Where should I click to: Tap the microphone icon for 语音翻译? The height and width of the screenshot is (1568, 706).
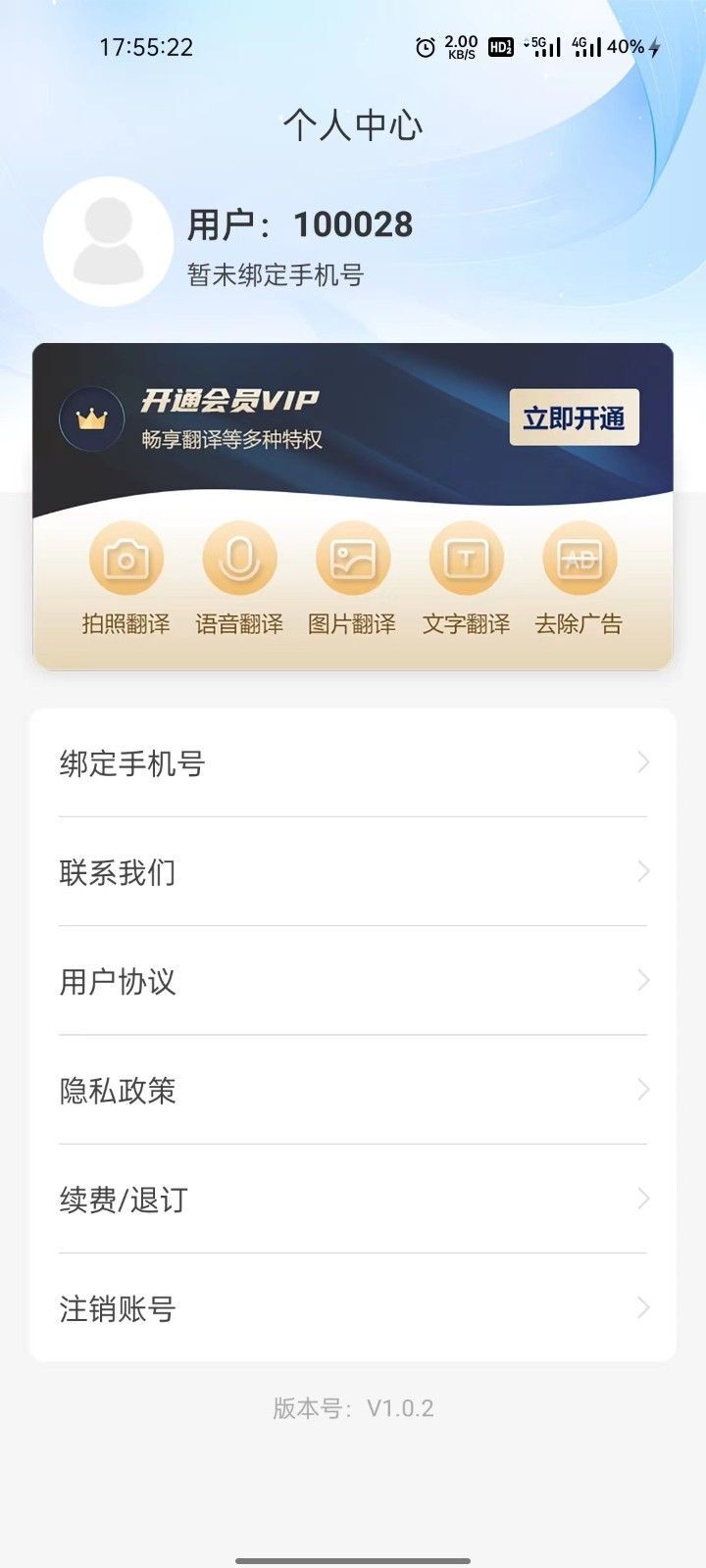click(238, 557)
